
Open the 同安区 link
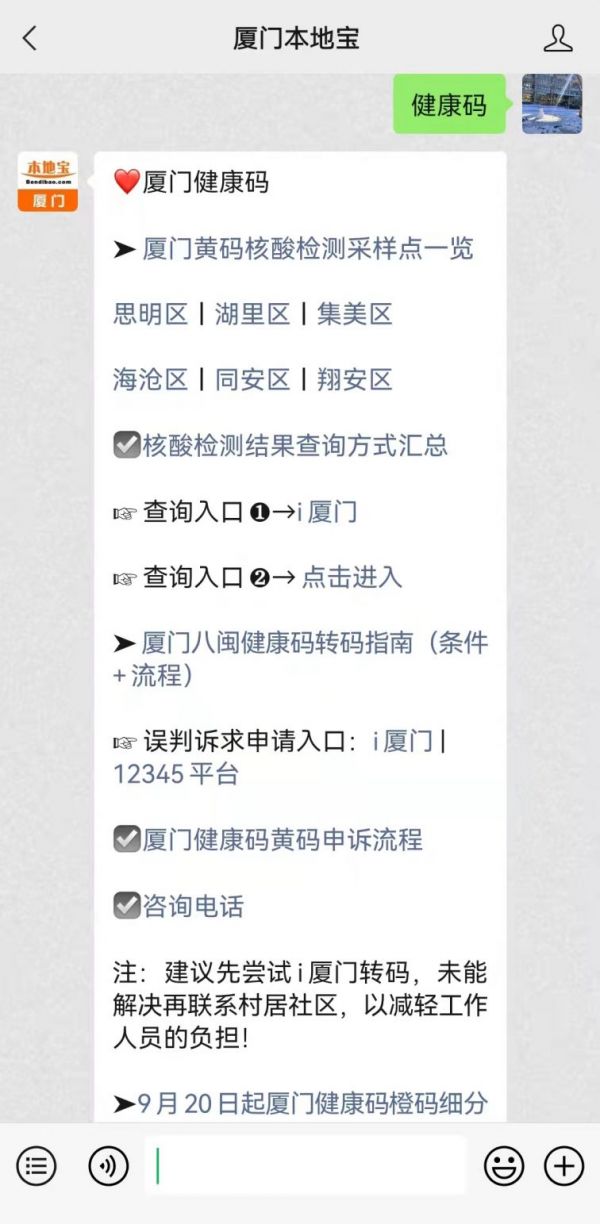[x=253, y=380]
